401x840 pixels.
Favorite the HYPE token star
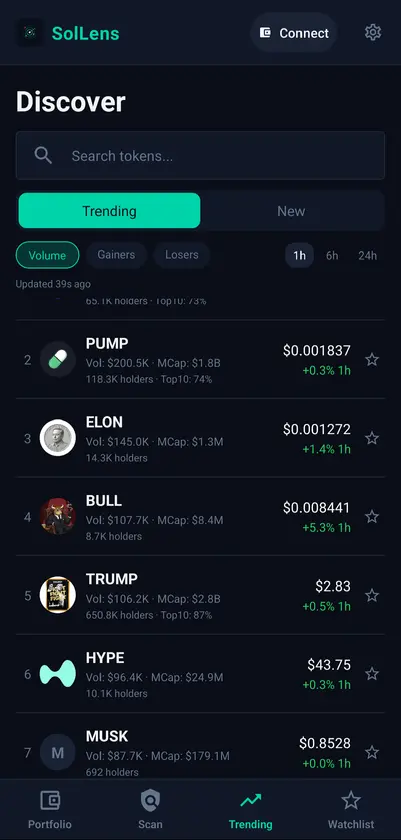click(x=372, y=674)
